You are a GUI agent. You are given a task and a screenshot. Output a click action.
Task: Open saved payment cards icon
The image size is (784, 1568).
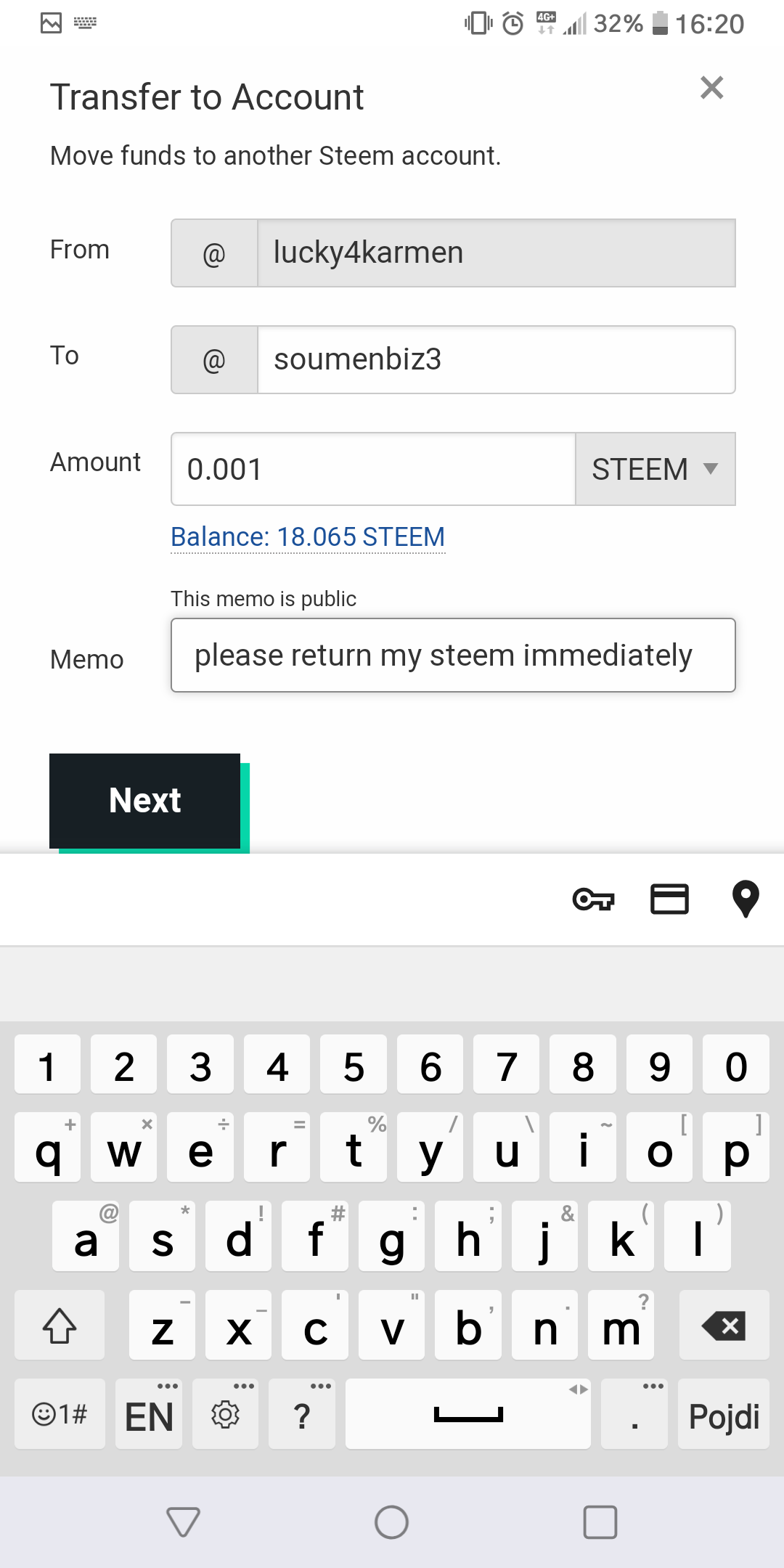669,899
